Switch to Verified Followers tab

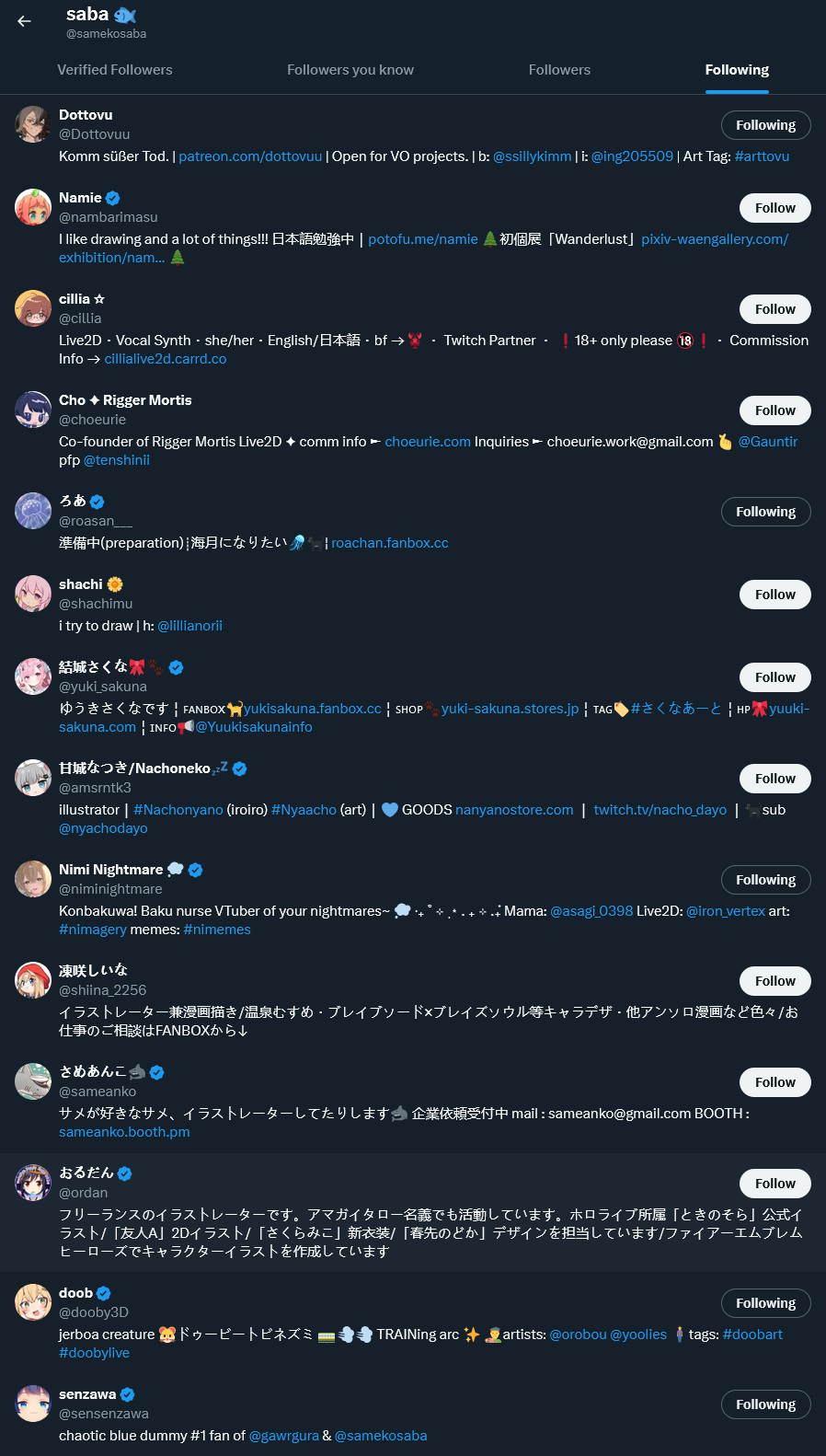tap(115, 70)
